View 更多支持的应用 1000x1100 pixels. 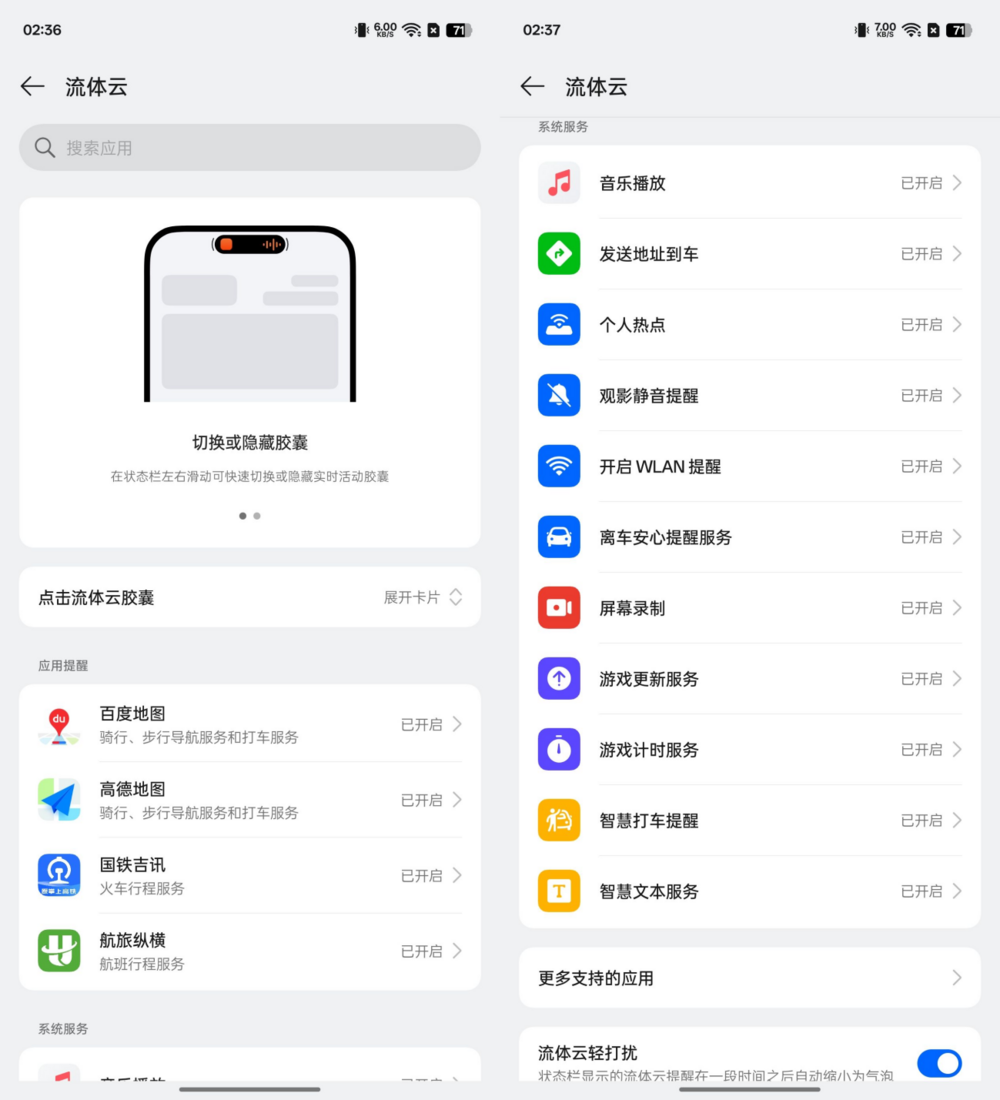[x=750, y=978]
